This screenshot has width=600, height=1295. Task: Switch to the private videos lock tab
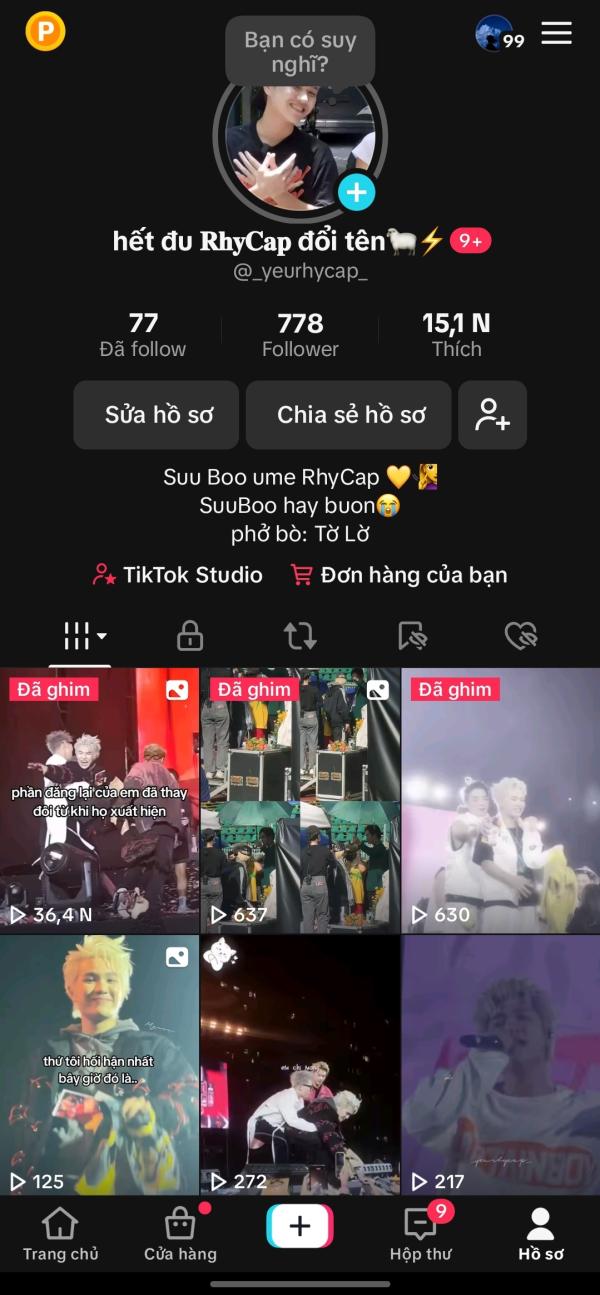click(x=190, y=635)
